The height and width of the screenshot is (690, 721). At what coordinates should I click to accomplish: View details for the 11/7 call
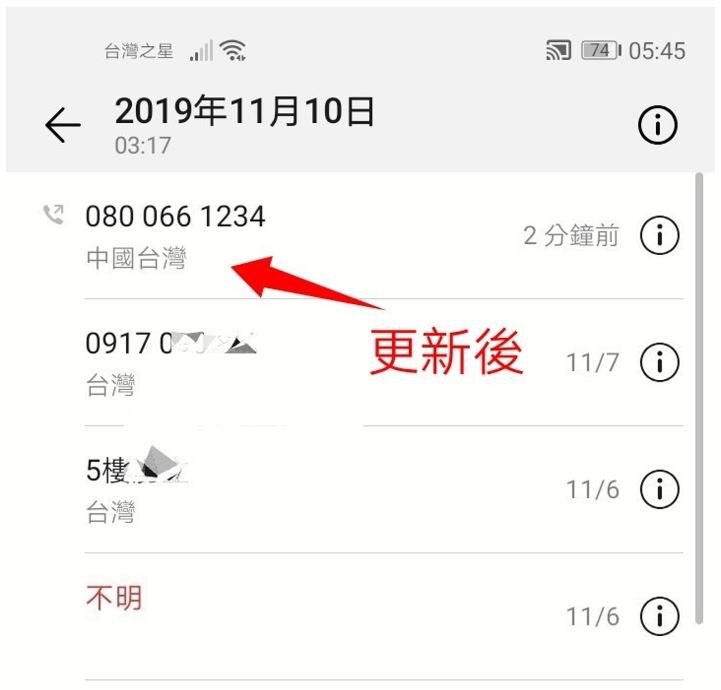[659, 361]
